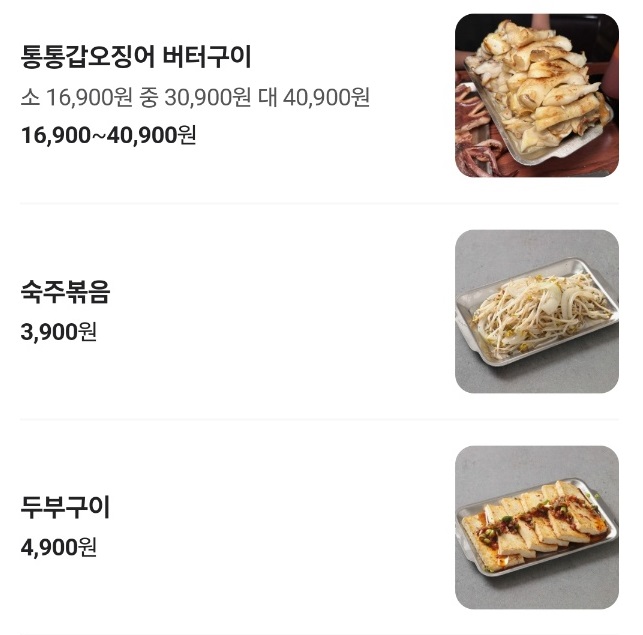This screenshot has width=643, height=635.
Task: Tap the 두부구이 dish photo
Action: (x=536, y=527)
